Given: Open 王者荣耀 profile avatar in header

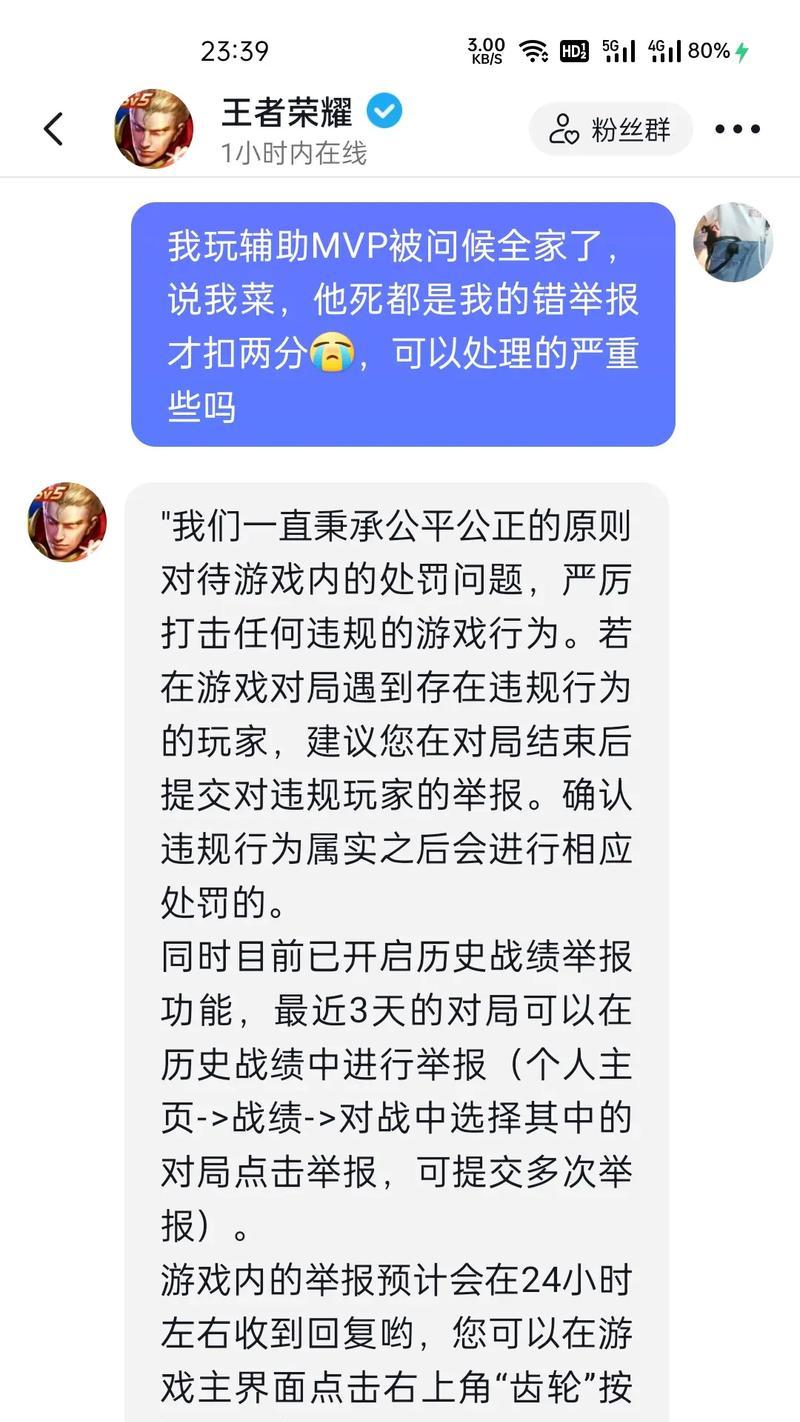Looking at the screenshot, I should [153, 129].
